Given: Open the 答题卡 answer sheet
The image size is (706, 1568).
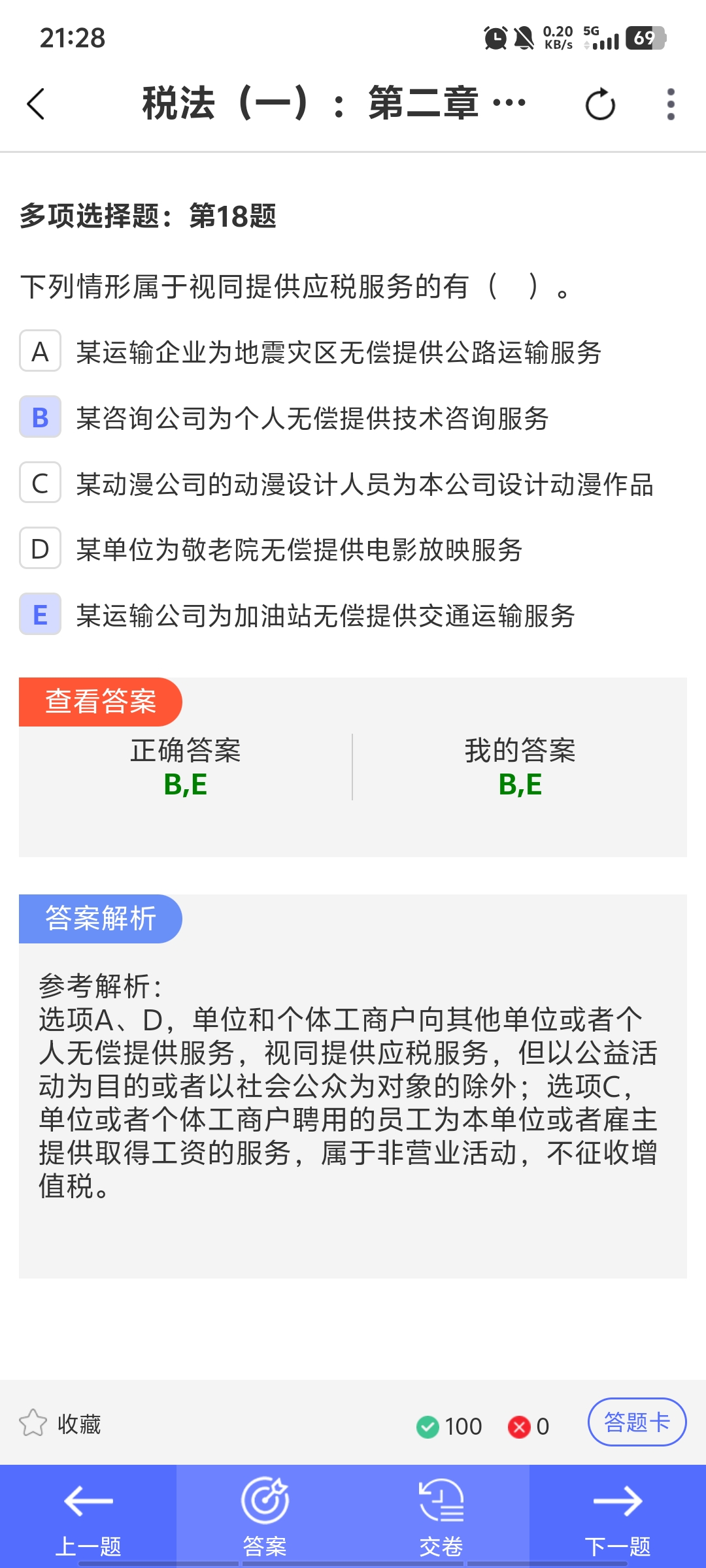Looking at the screenshot, I should click(x=637, y=1422).
